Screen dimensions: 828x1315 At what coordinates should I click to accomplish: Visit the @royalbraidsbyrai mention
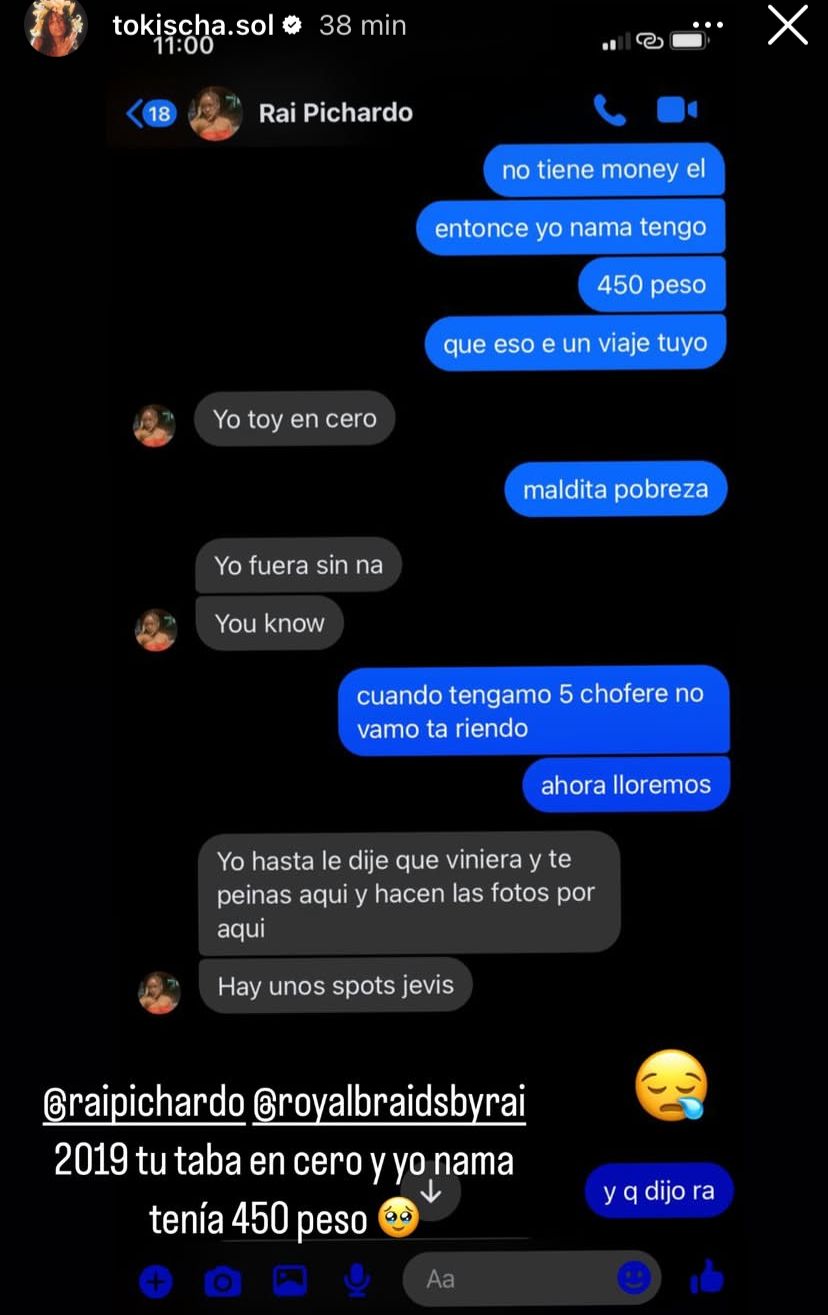(392, 1103)
